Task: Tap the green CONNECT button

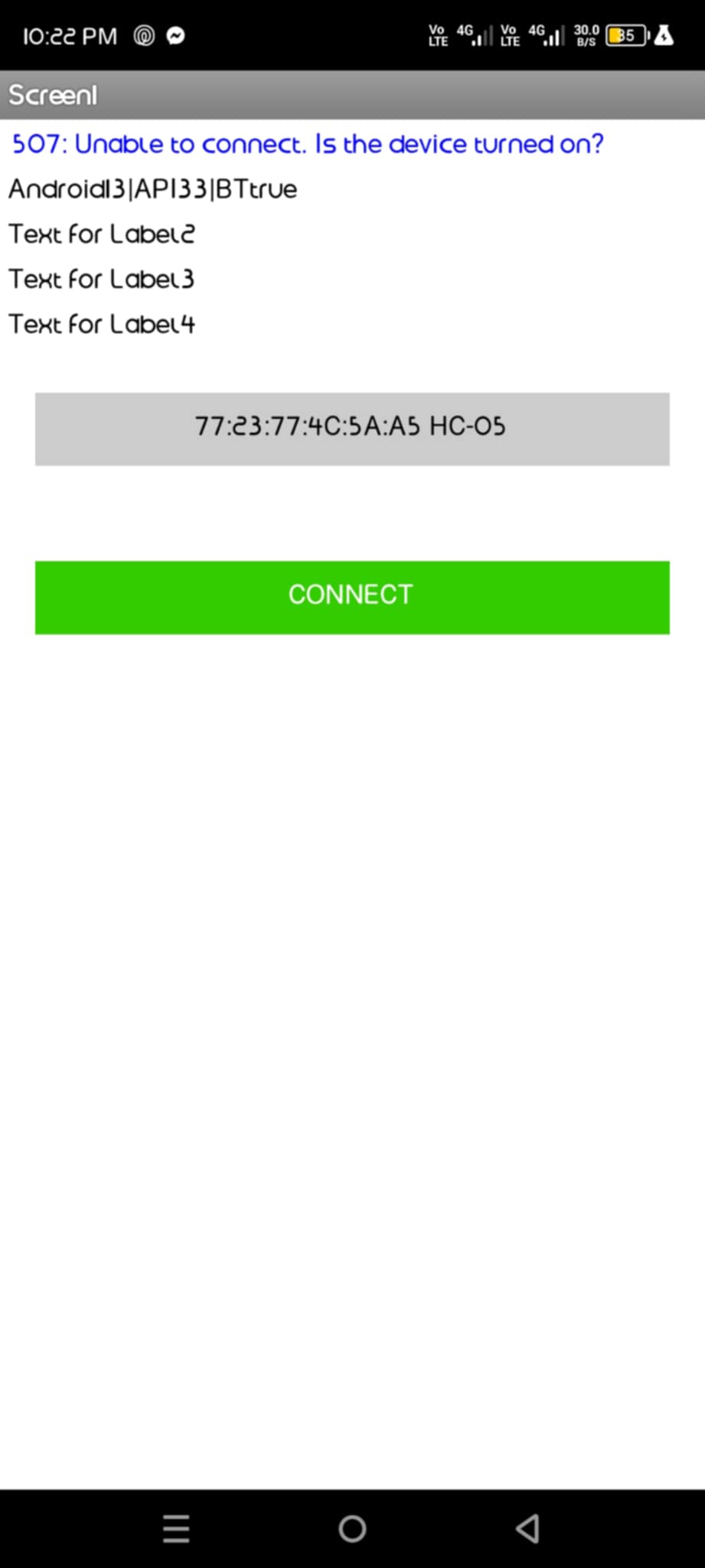Action: (x=352, y=597)
